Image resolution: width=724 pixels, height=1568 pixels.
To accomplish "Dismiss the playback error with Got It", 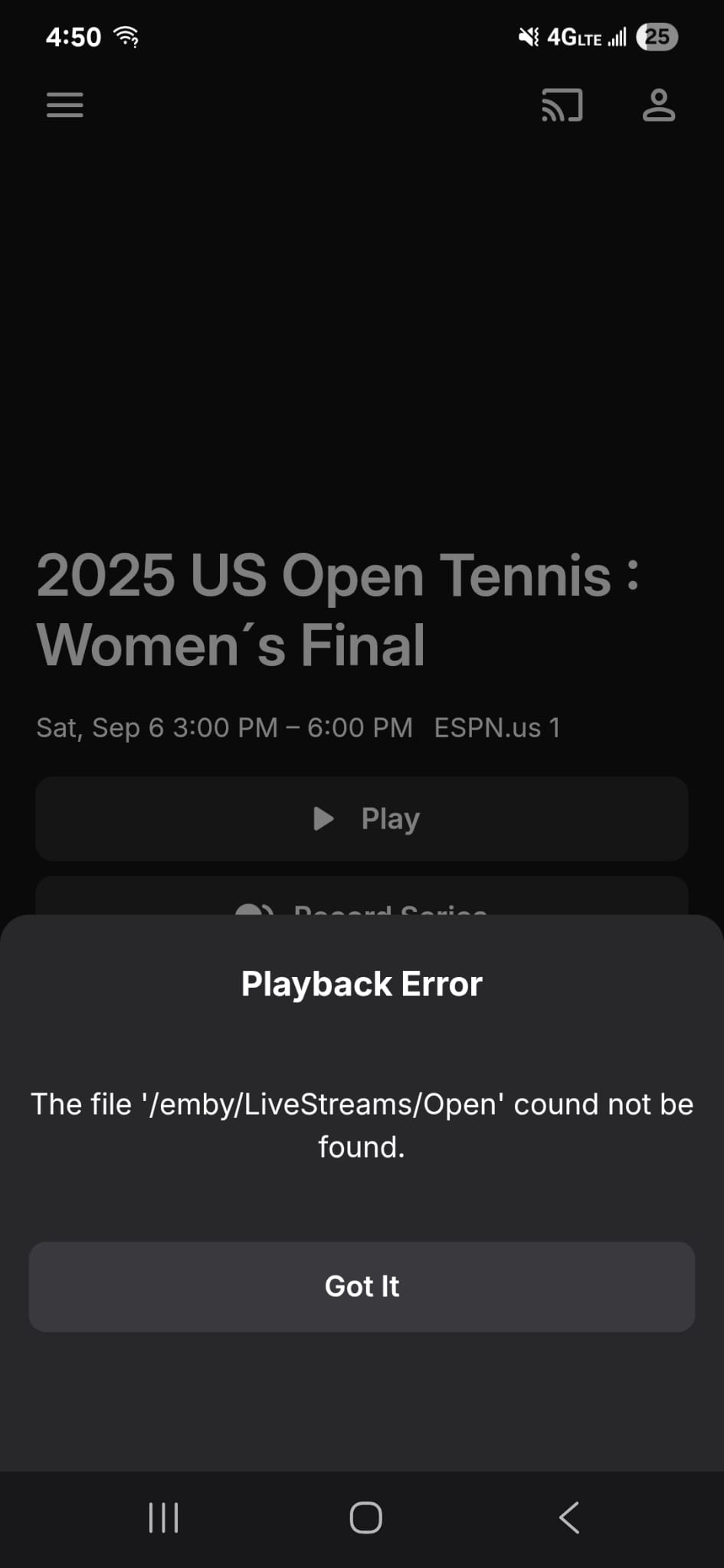I will pos(362,1286).
